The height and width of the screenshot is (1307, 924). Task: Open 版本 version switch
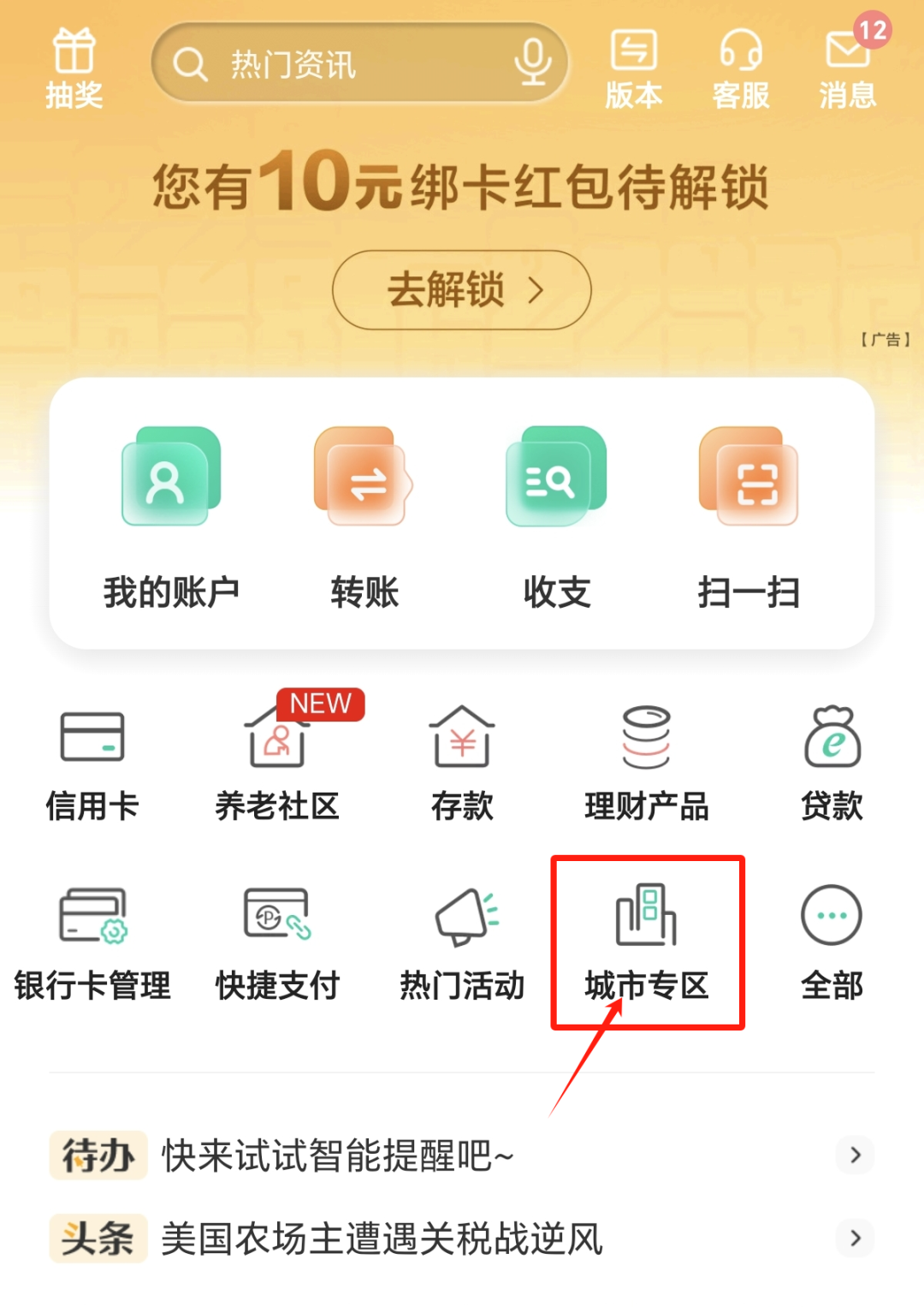(x=634, y=68)
